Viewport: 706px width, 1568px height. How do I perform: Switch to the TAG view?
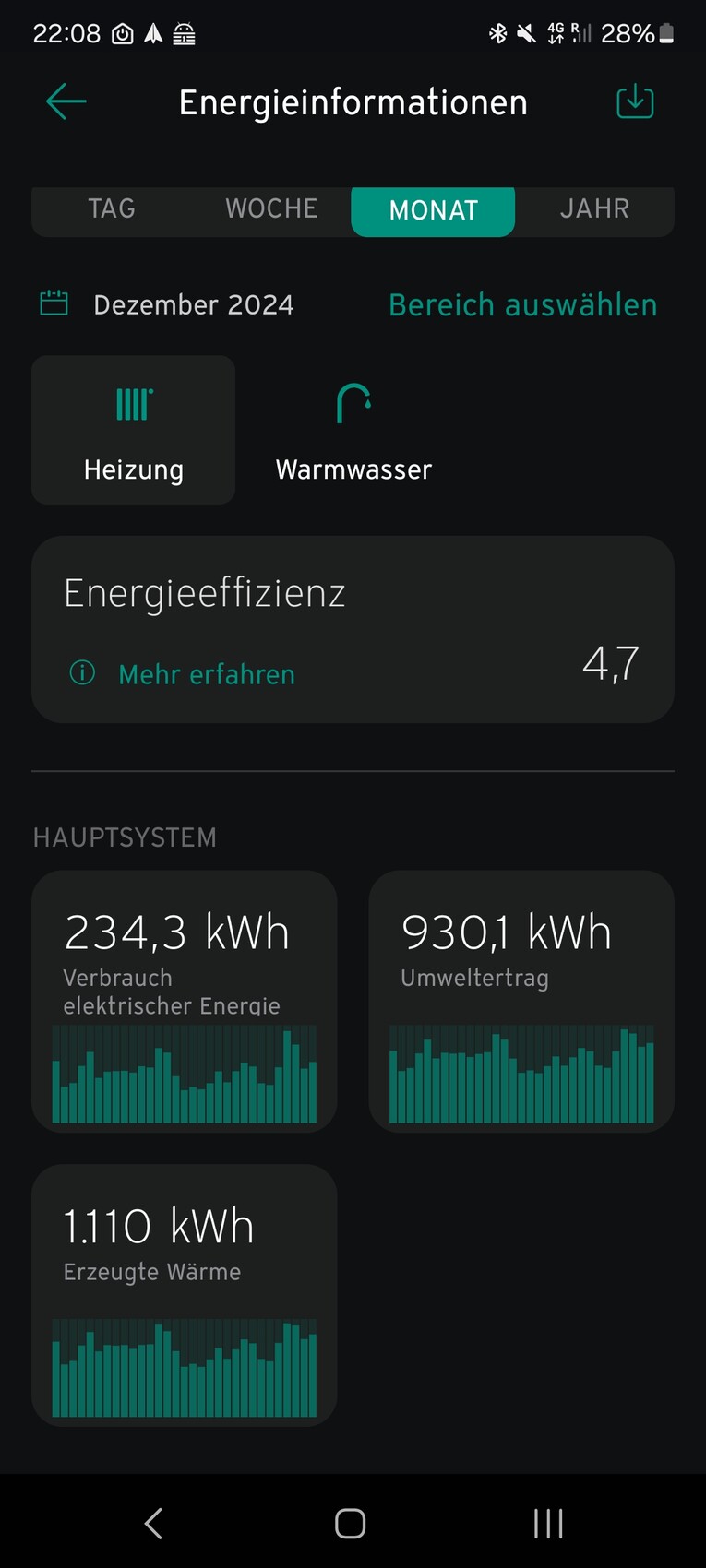pyautogui.click(x=112, y=209)
